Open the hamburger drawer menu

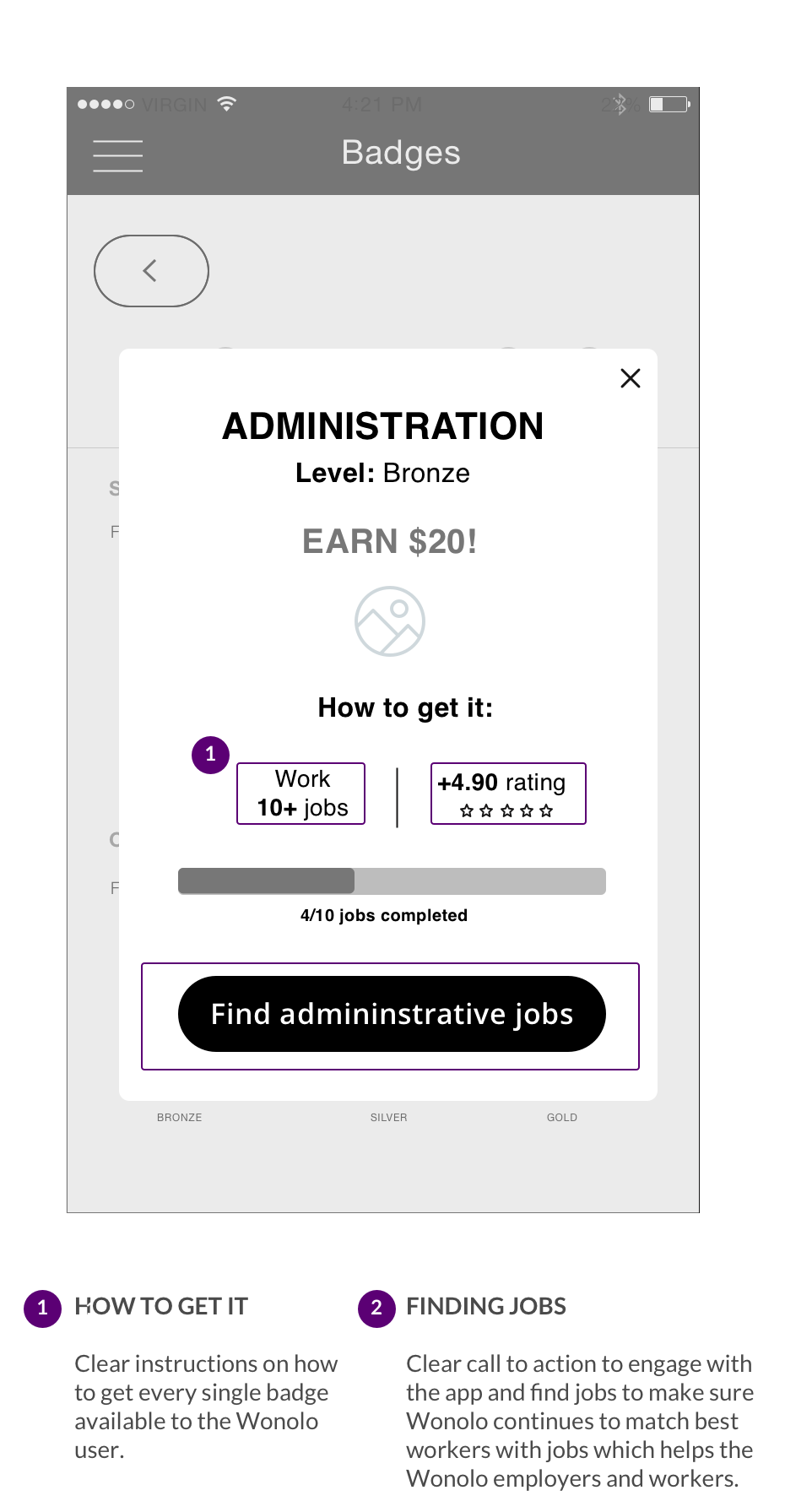click(x=117, y=156)
